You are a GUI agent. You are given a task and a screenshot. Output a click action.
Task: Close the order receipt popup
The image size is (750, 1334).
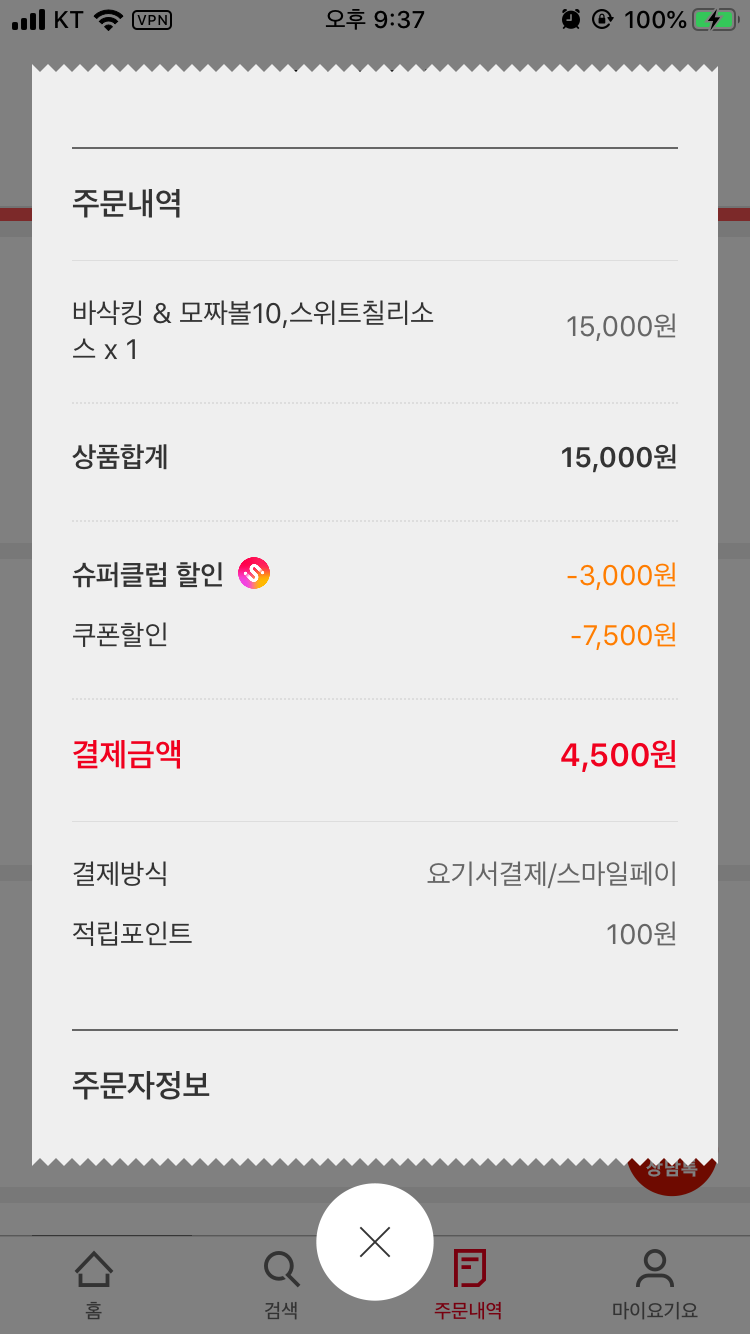click(x=375, y=1242)
